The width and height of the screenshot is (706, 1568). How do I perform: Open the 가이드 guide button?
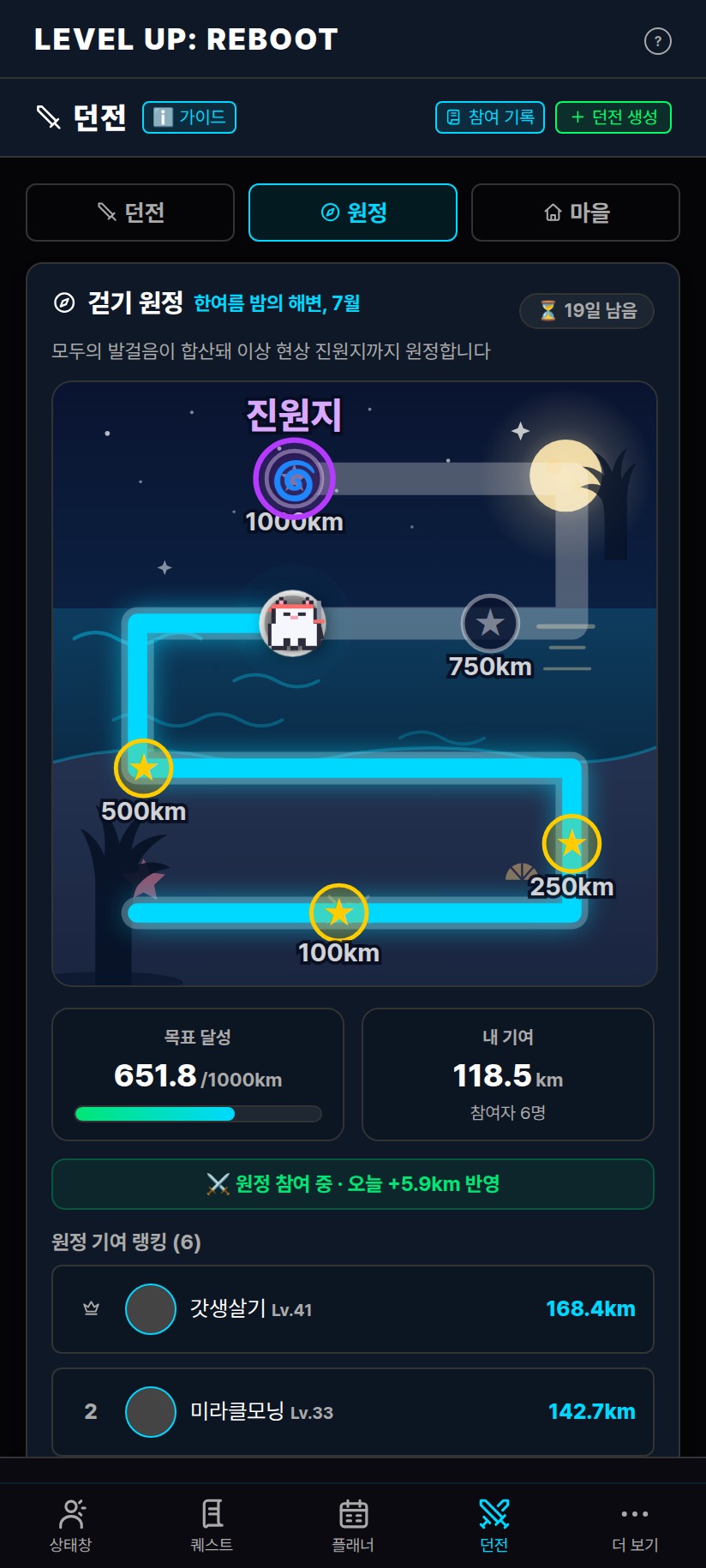(x=188, y=117)
